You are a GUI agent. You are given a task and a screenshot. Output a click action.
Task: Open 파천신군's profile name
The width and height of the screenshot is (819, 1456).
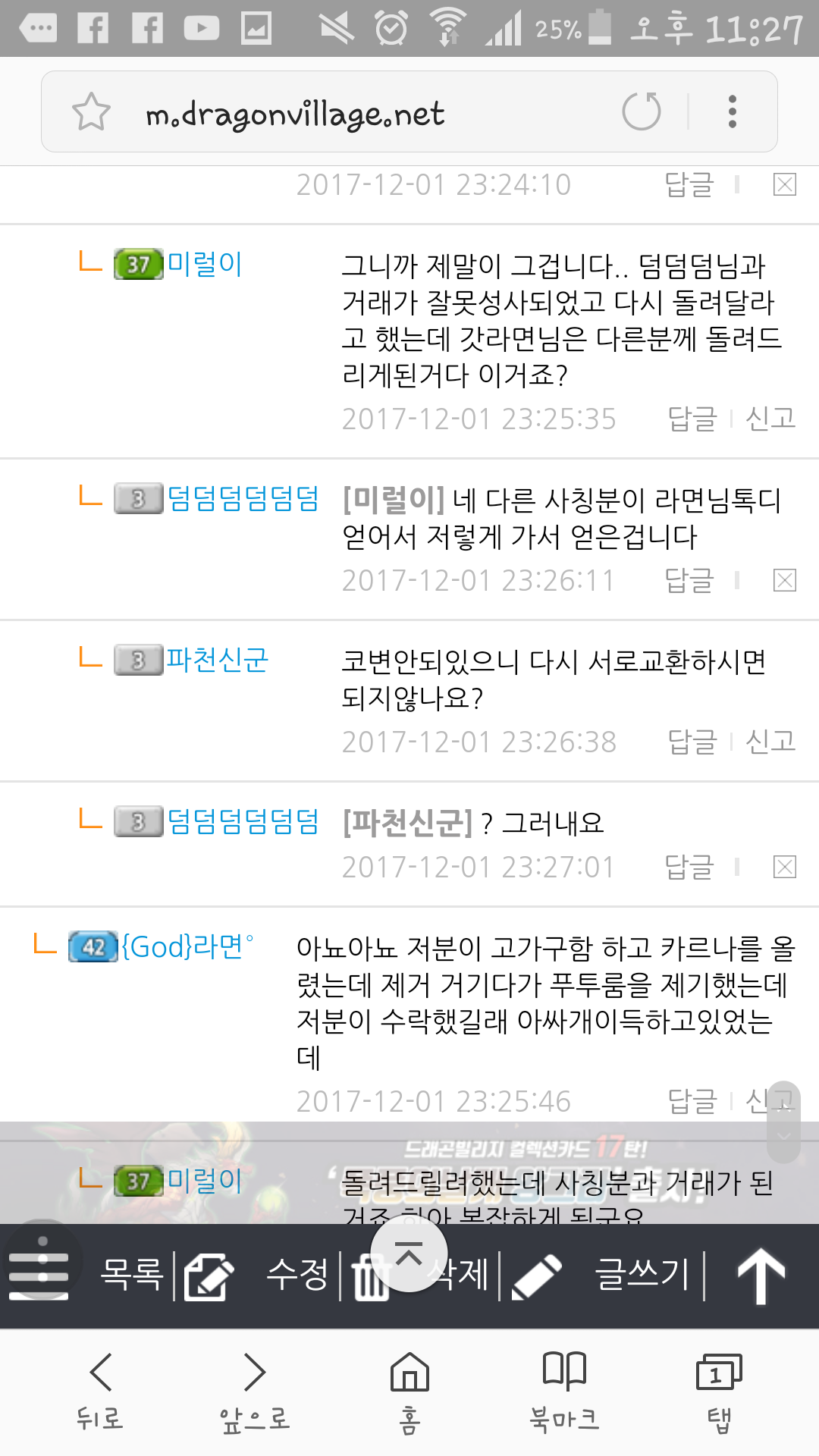click(217, 660)
